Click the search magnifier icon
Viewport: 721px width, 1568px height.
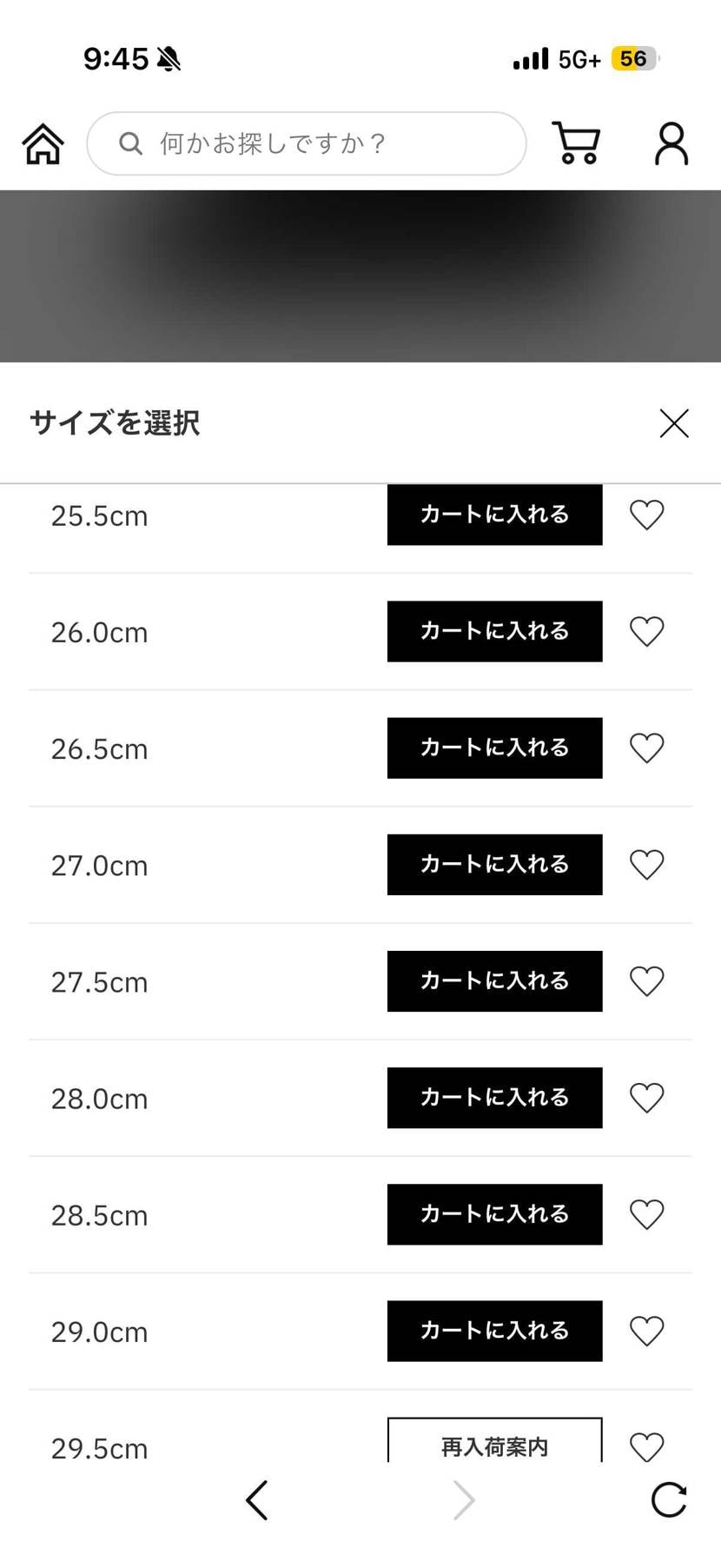130,143
